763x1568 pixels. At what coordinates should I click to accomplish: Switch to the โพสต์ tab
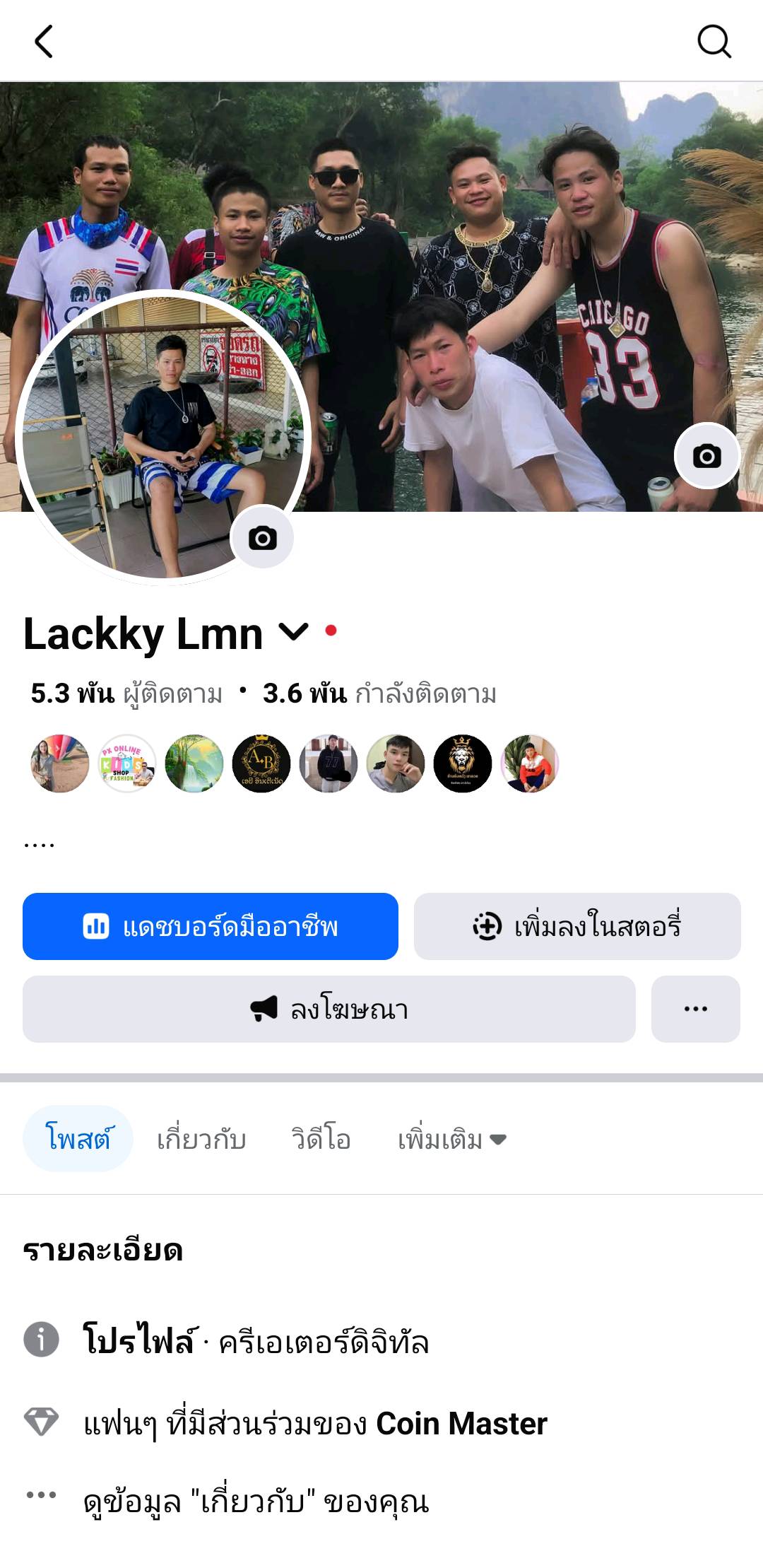tap(78, 1138)
